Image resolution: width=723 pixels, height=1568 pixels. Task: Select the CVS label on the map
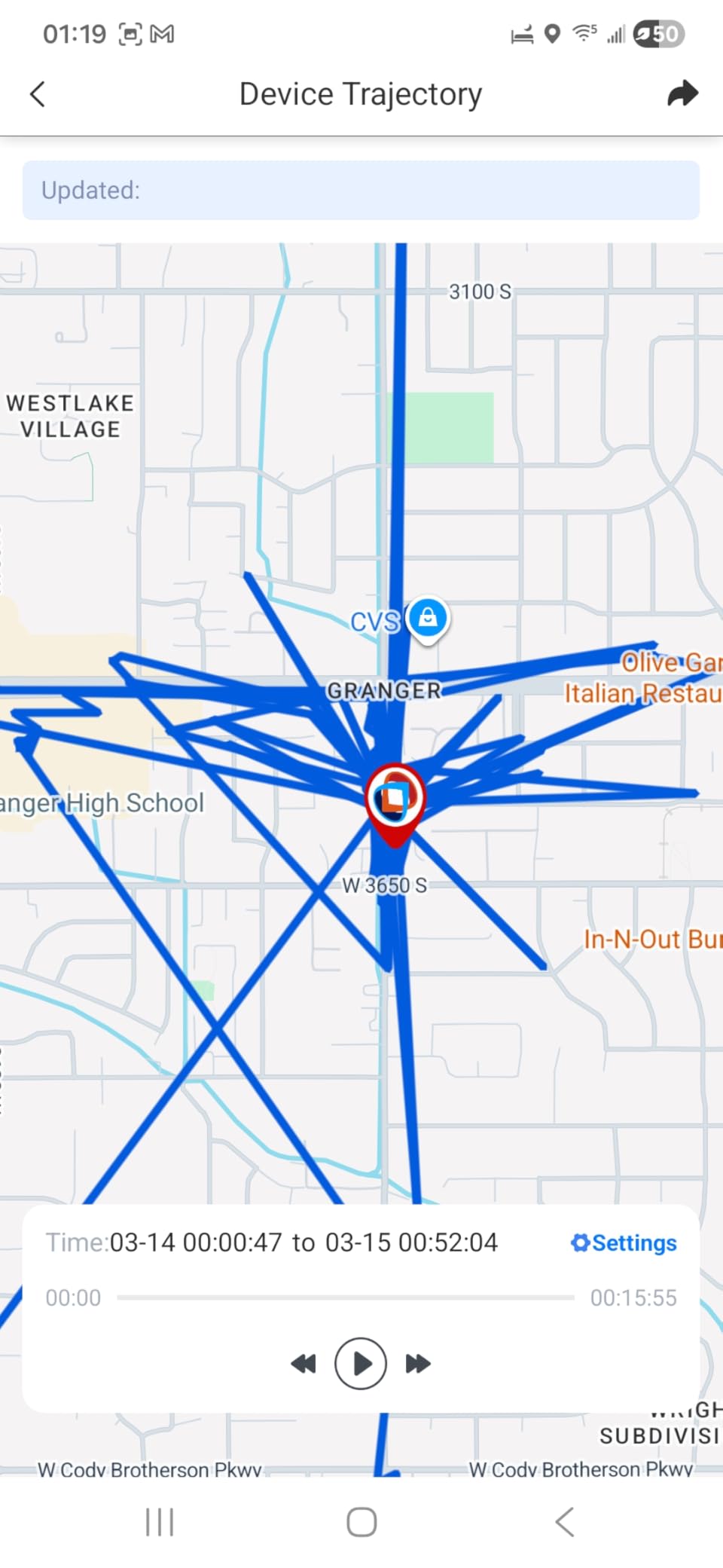[x=375, y=621]
